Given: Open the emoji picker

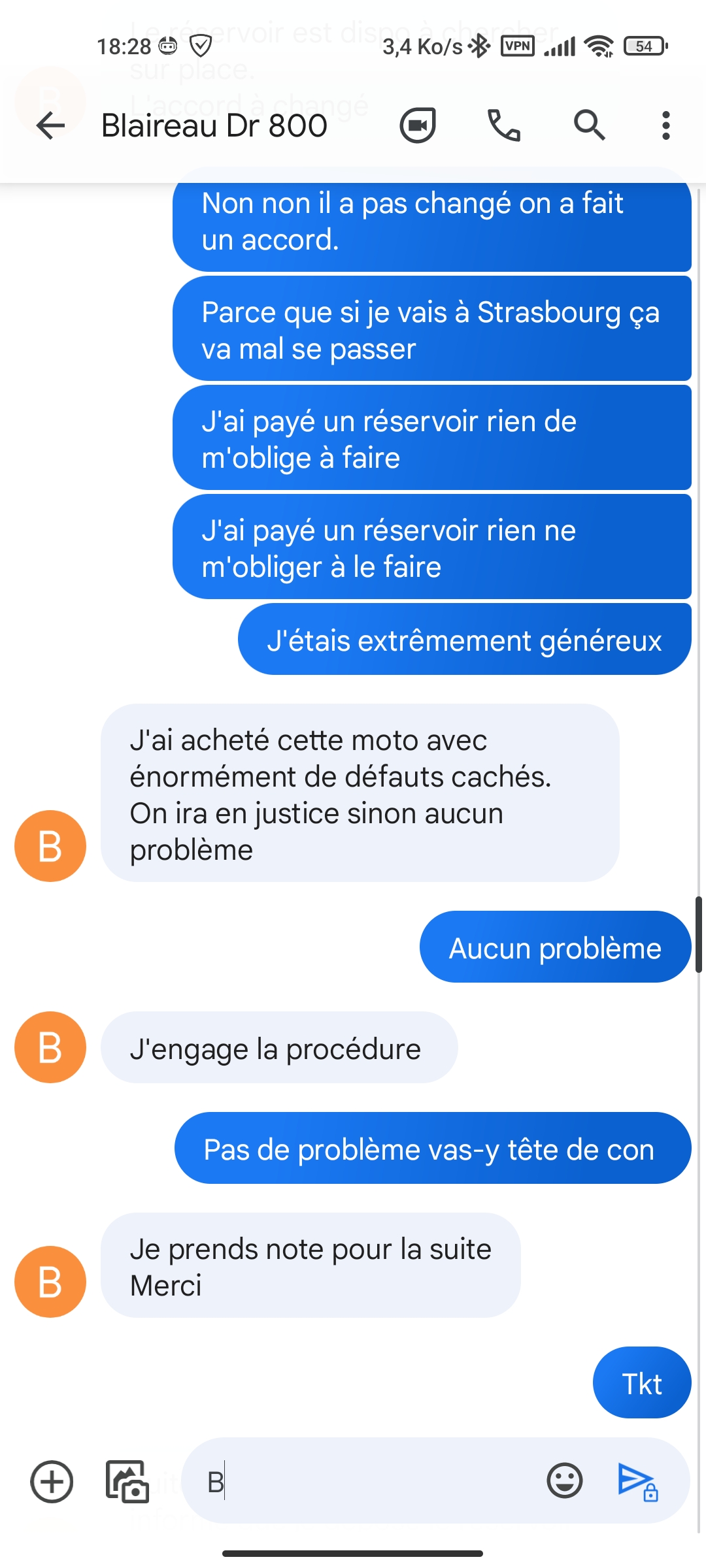Looking at the screenshot, I should (x=565, y=1480).
